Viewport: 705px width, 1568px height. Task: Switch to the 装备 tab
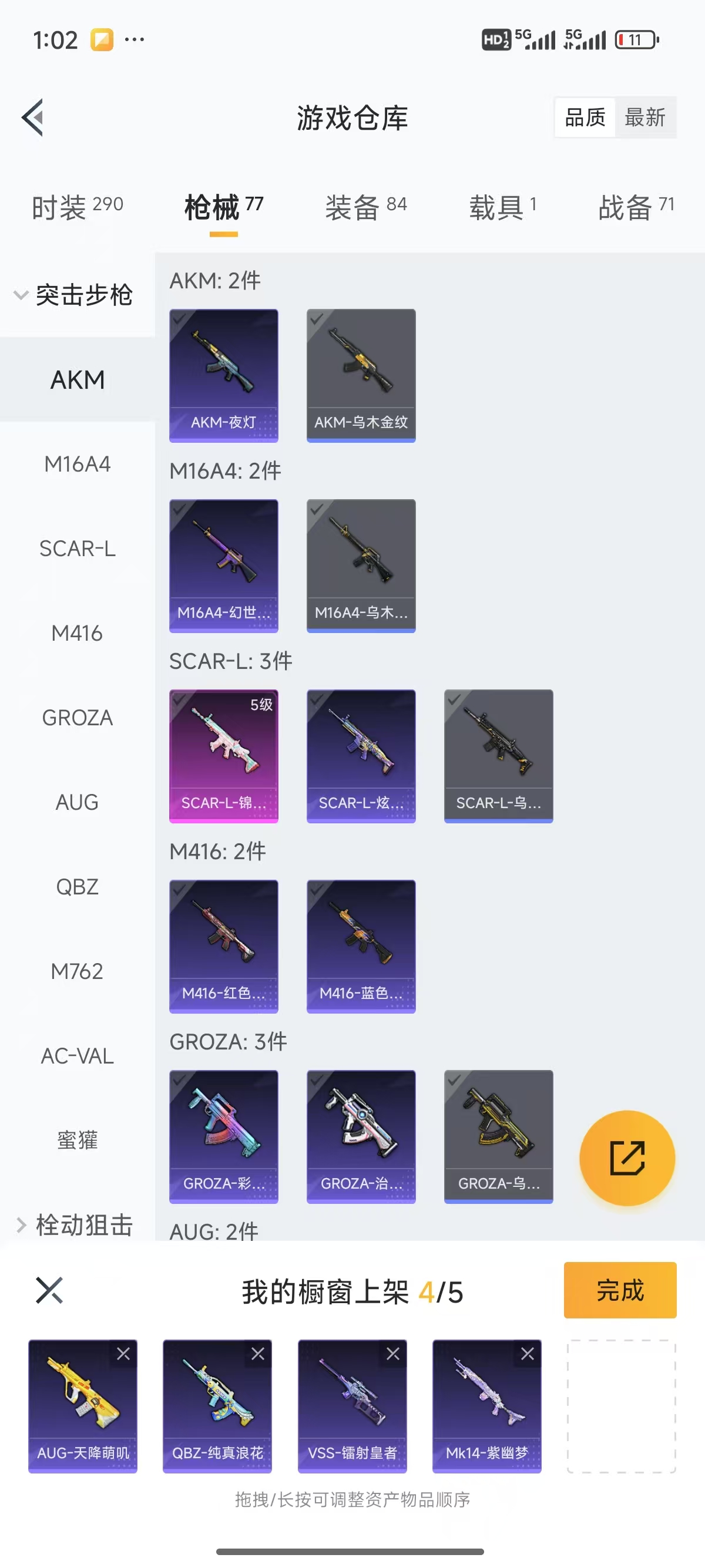(x=365, y=207)
